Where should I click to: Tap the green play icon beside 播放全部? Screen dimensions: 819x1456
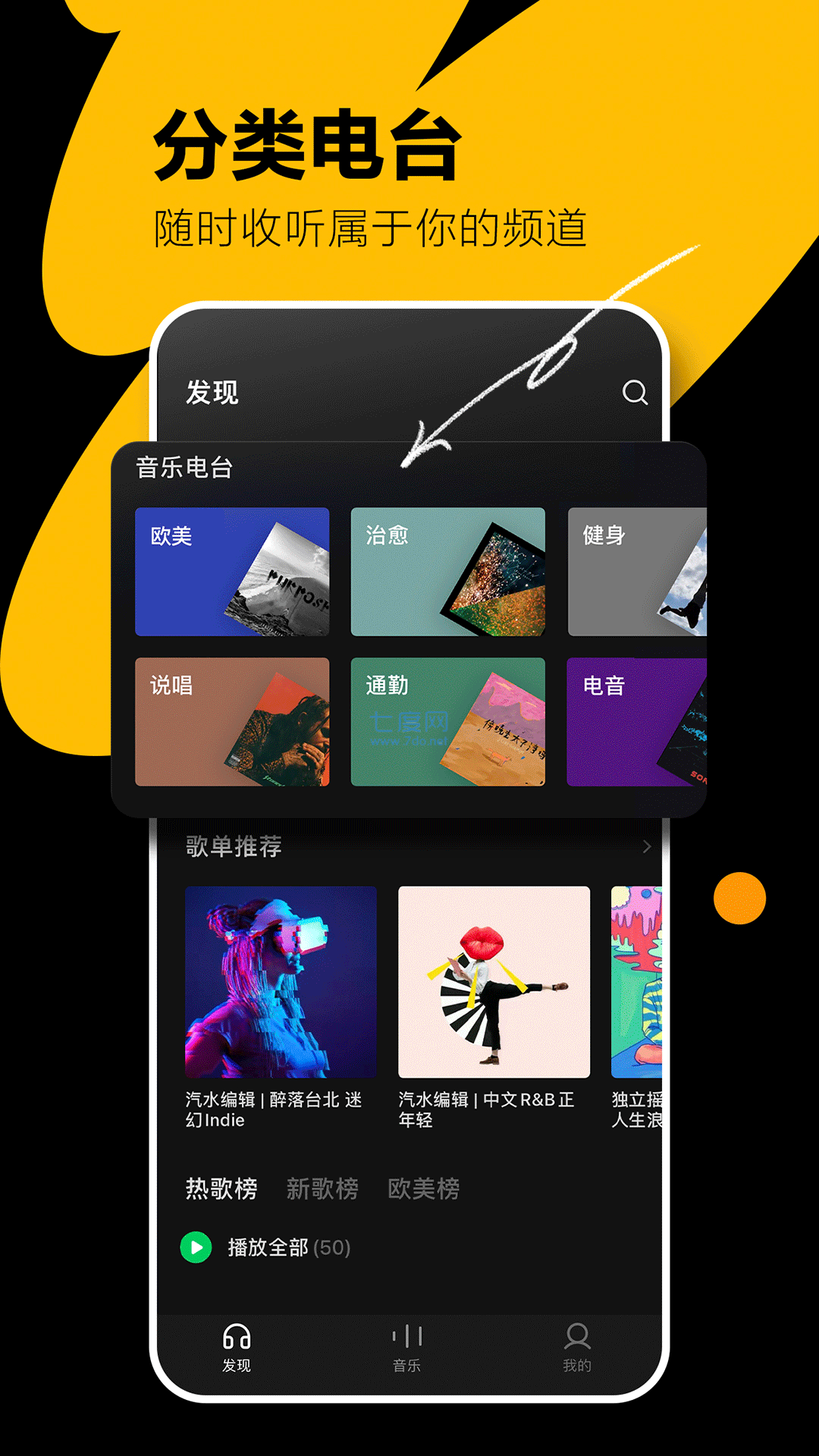[x=196, y=1244]
